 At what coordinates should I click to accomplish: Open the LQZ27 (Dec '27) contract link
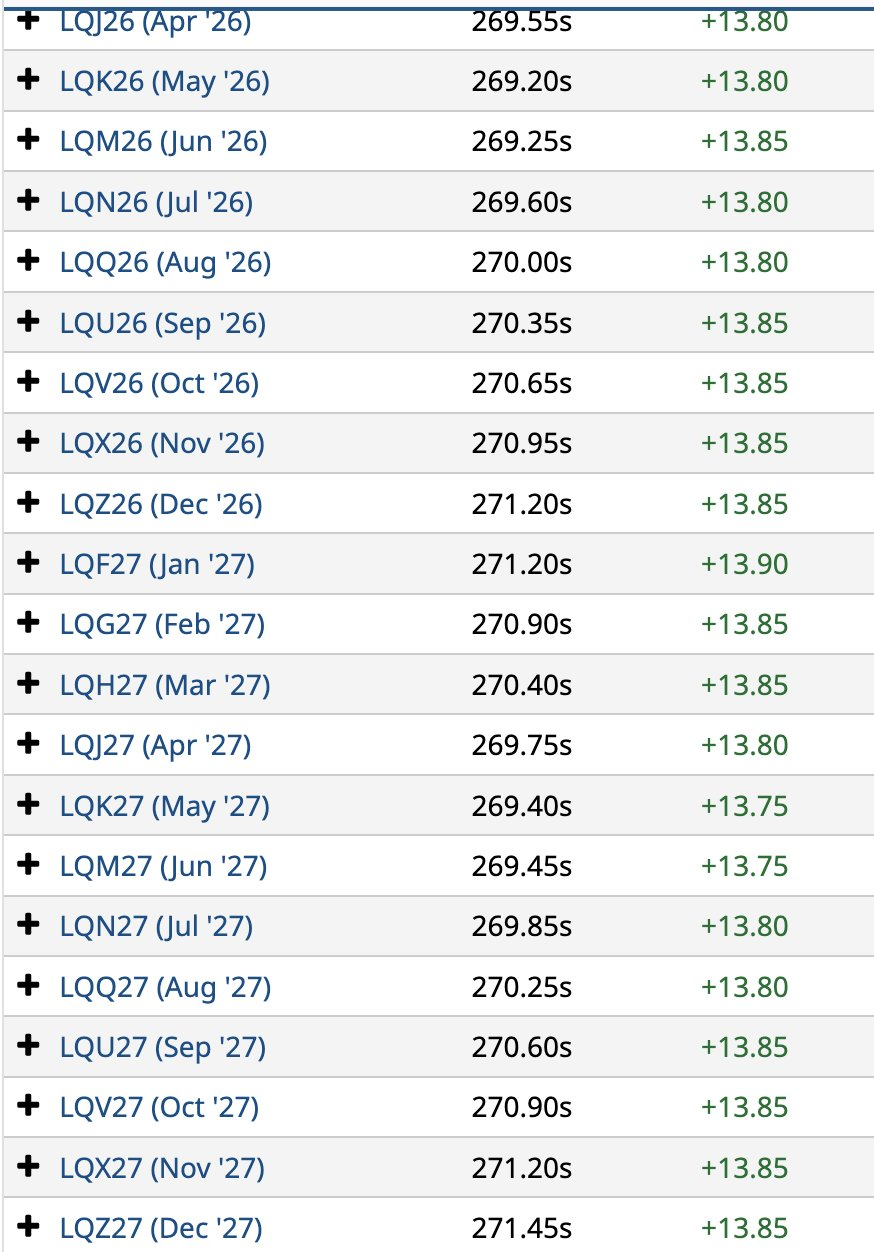(161, 1228)
